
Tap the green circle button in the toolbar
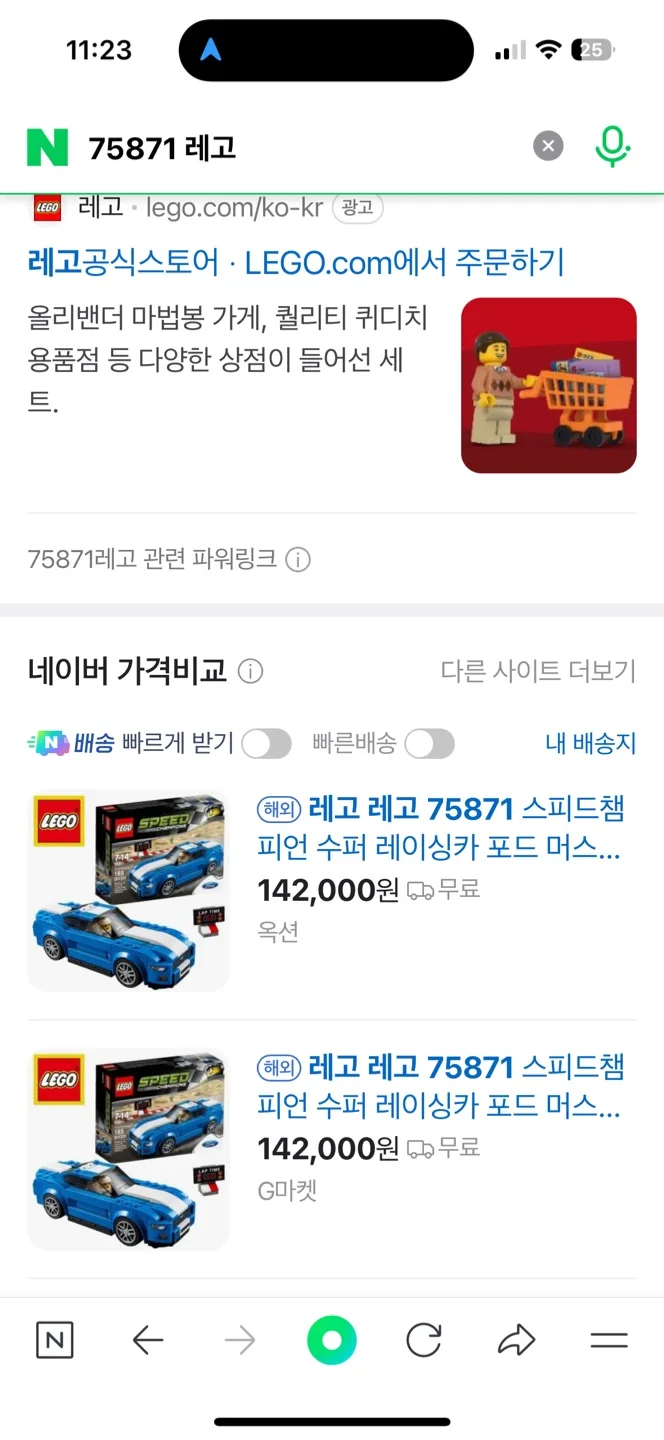[x=332, y=1341]
